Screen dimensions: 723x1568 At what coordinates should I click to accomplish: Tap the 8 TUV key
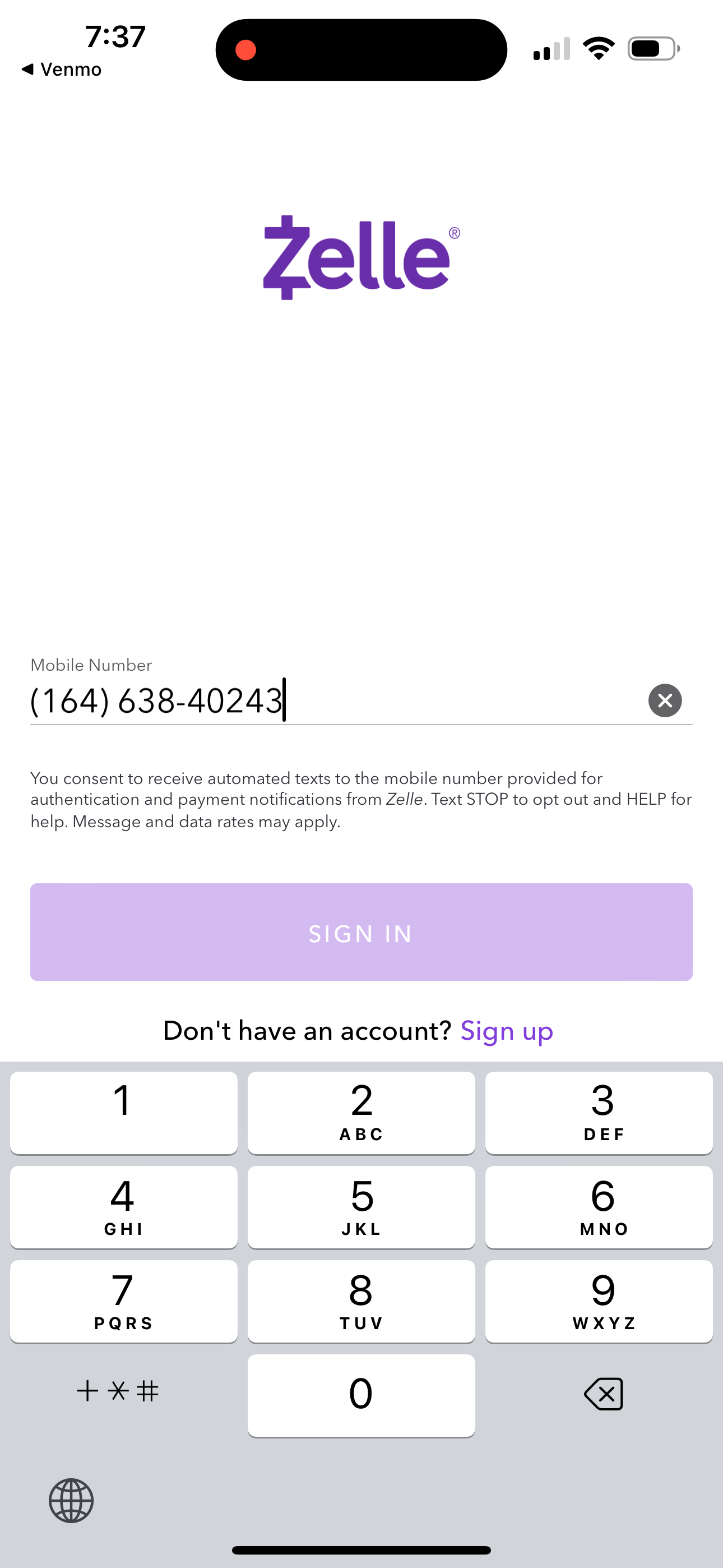pyautogui.click(x=361, y=1301)
